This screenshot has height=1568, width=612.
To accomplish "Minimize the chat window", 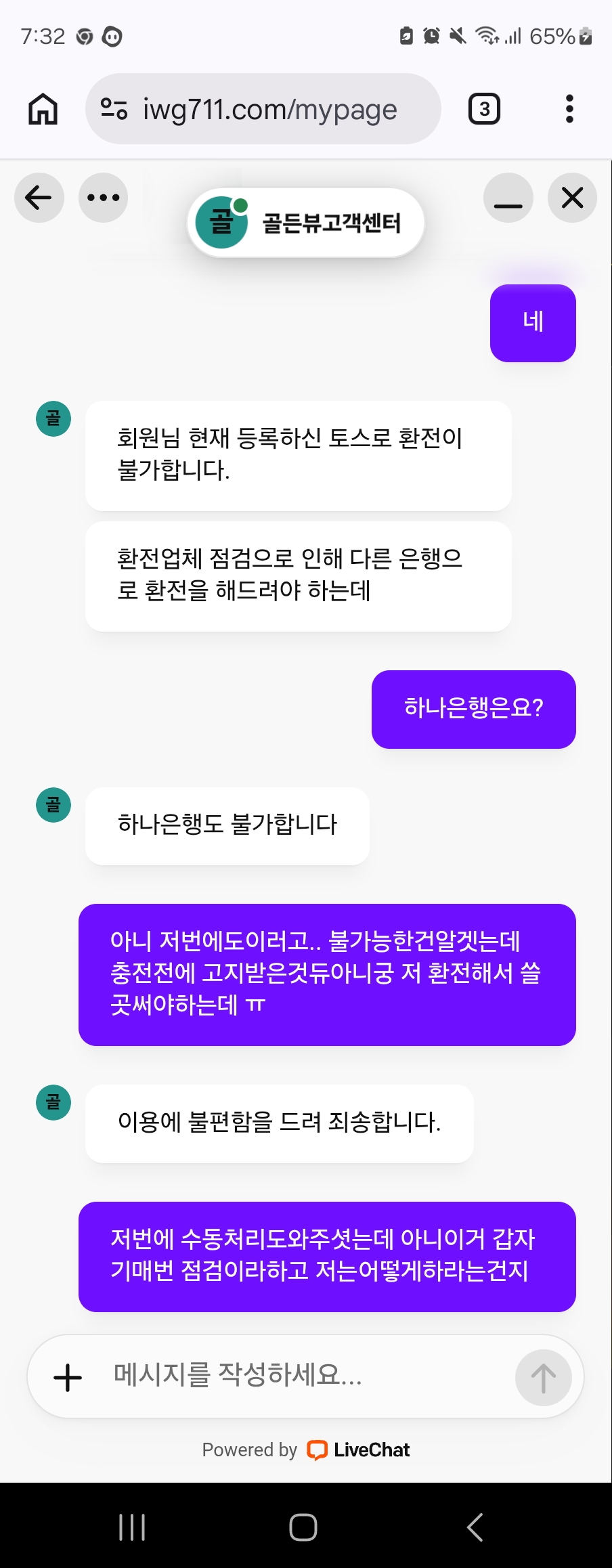I will (508, 197).
